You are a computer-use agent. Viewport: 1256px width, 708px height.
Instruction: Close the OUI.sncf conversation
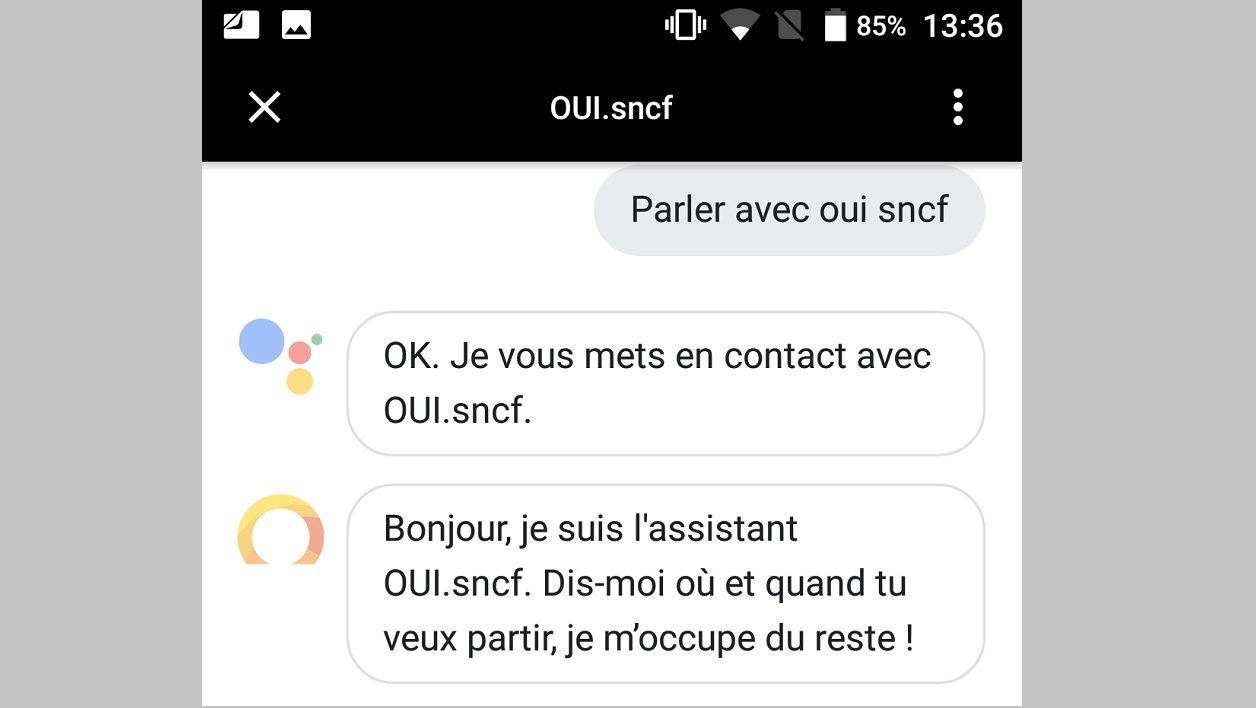[x=264, y=107]
